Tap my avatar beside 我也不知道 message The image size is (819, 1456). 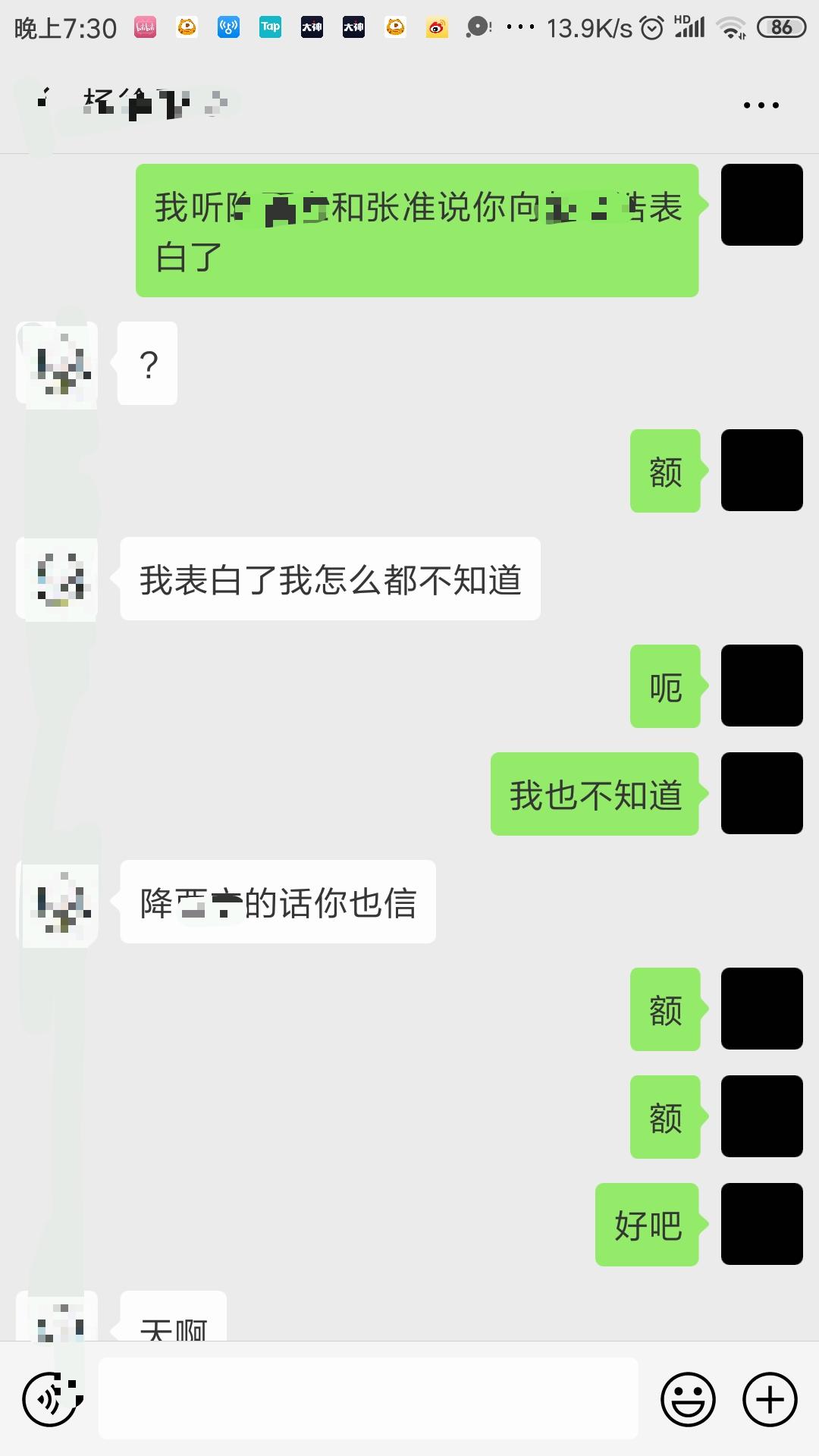[761, 793]
